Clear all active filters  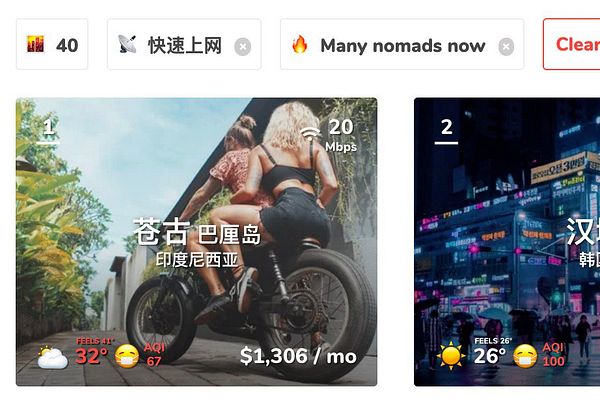(575, 45)
